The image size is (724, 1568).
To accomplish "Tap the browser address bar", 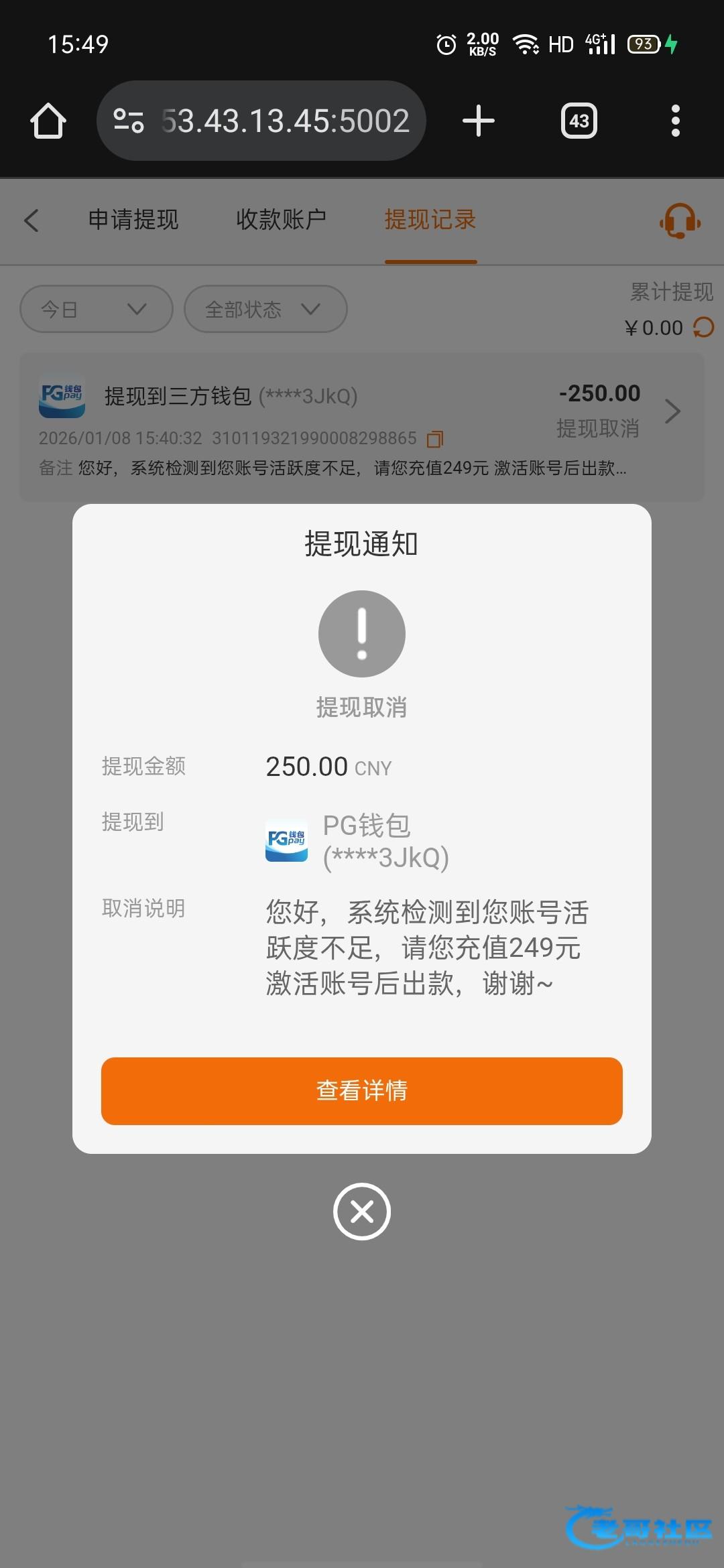I will pyautogui.click(x=261, y=121).
